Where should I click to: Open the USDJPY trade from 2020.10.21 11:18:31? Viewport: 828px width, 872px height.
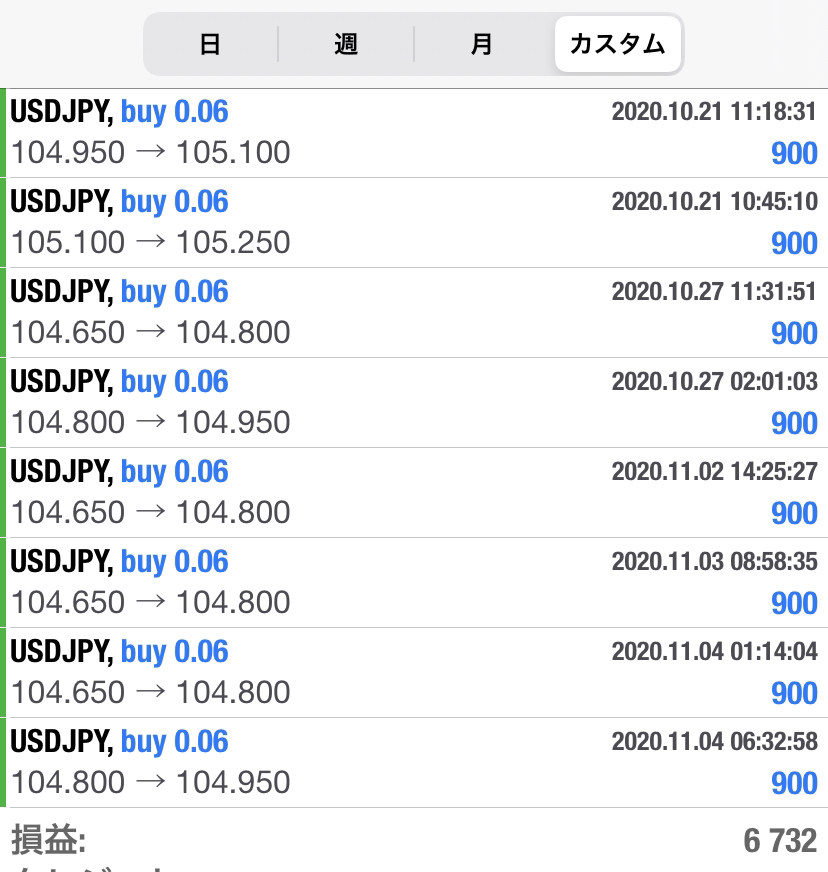pyautogui.click(x=414, y=133)
